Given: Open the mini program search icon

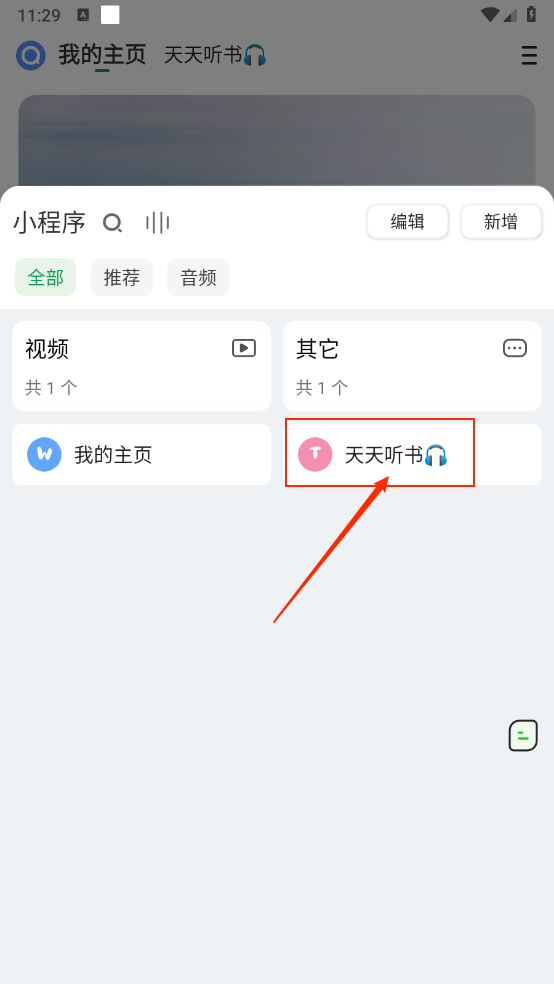Looking at the screenshot, I should (112, 223).
